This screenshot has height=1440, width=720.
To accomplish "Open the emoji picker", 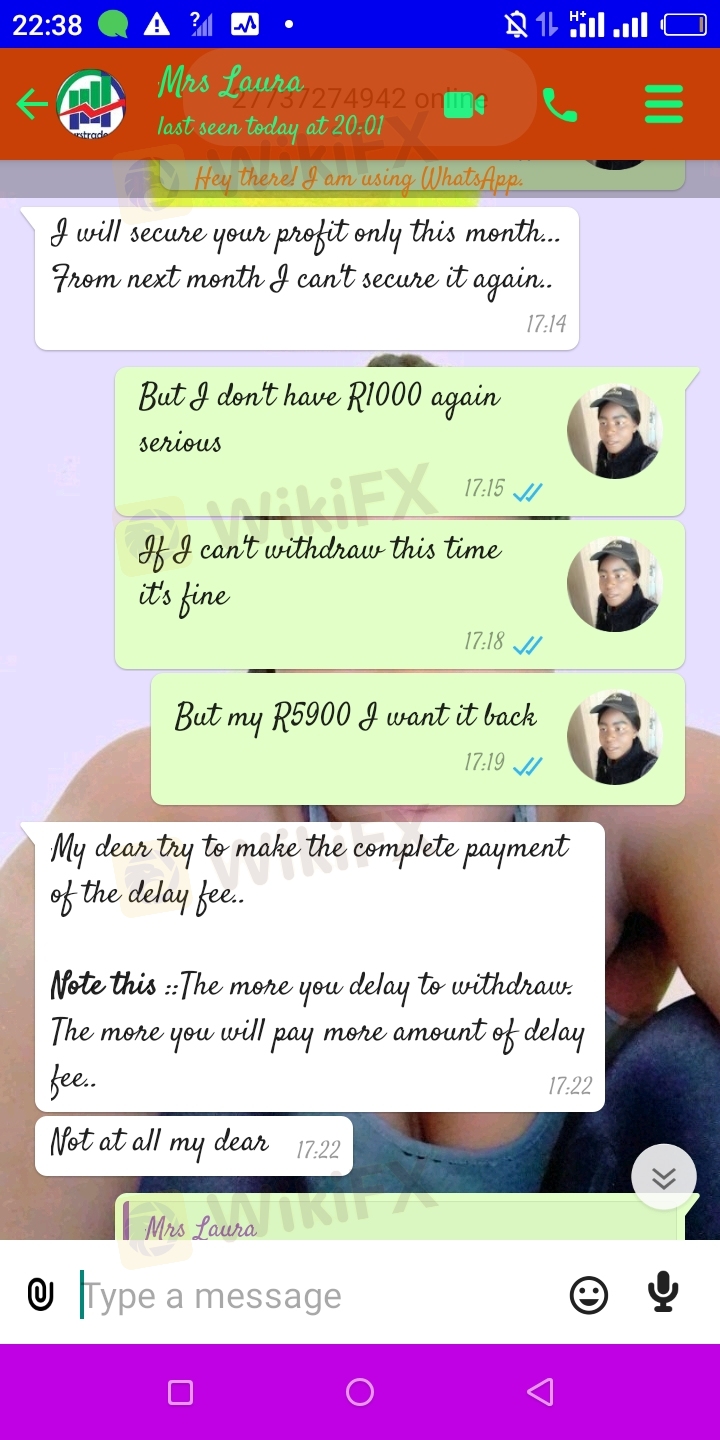I will pyautogui.click(x=589, y=1296).
